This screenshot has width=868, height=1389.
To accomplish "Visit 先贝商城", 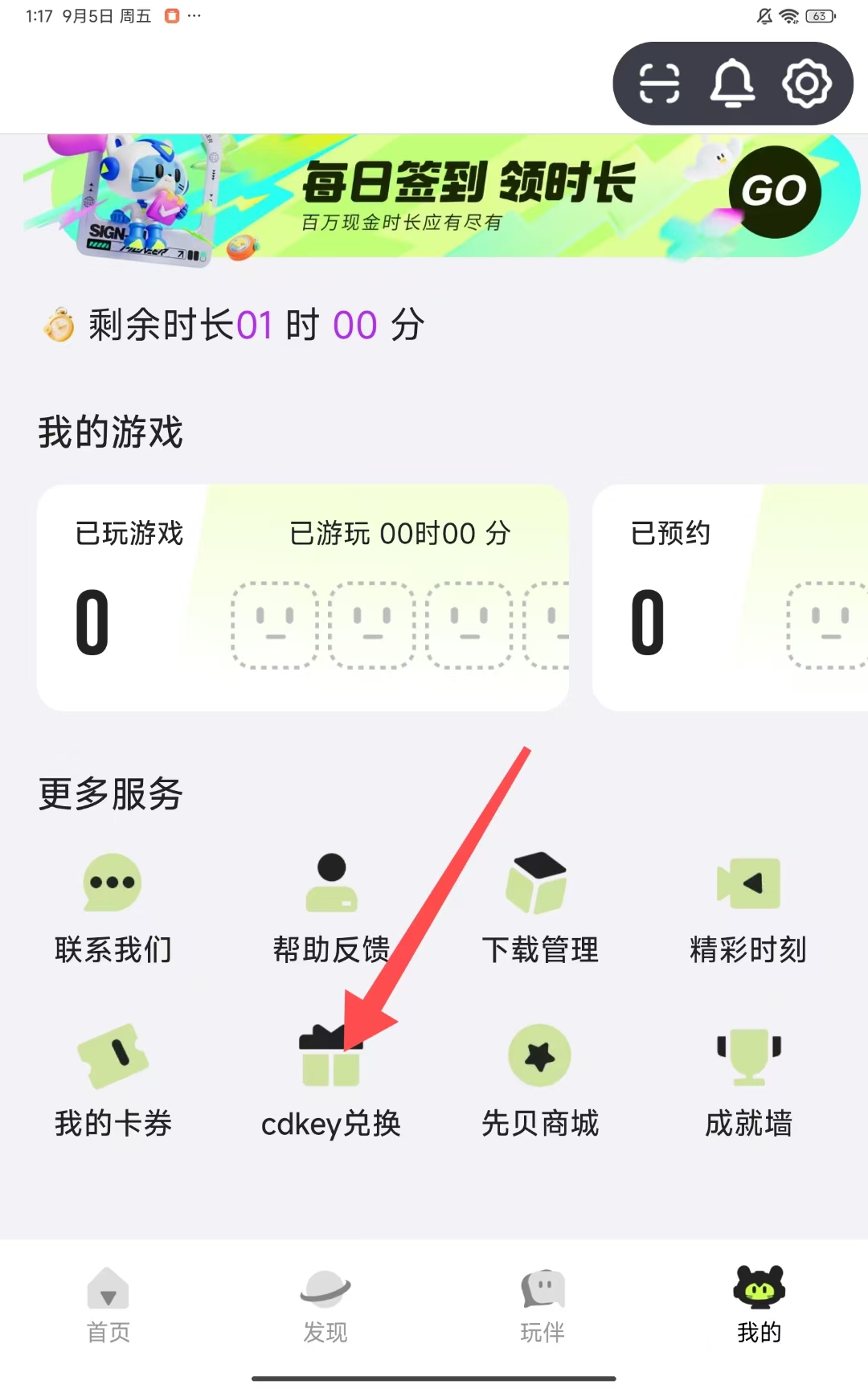I will (539, 1081).
